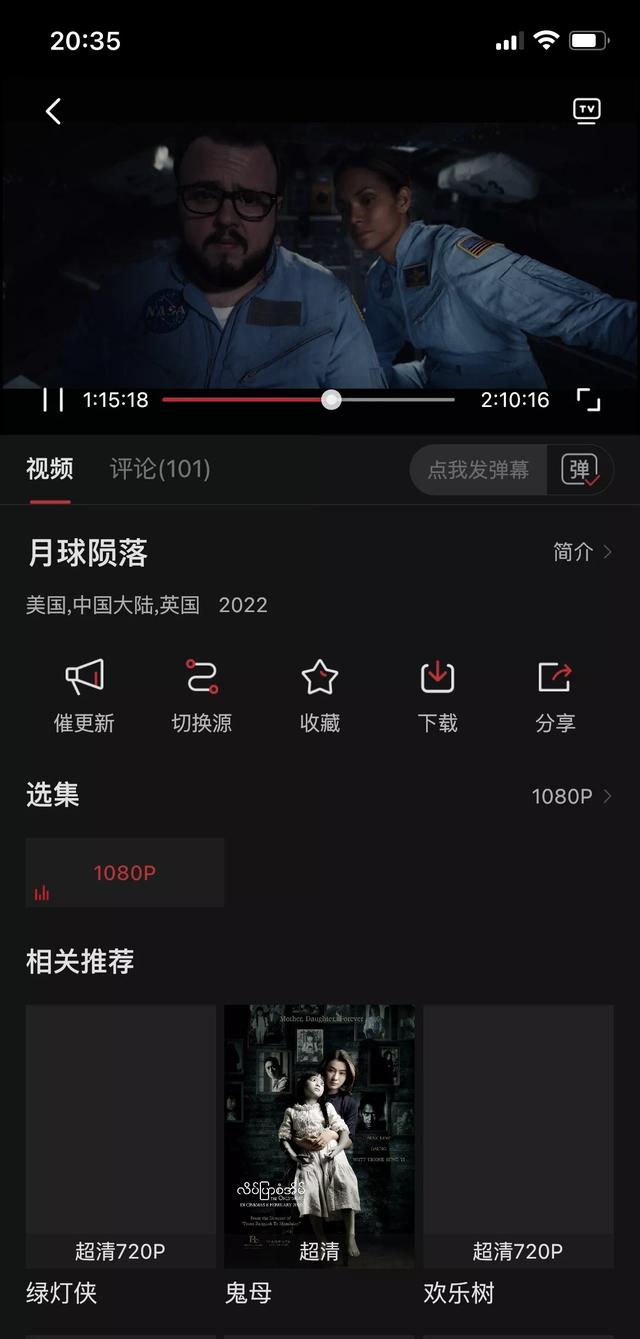
Task: Expand the 1080P episode list chevron
Action: (x=572, y=796)
